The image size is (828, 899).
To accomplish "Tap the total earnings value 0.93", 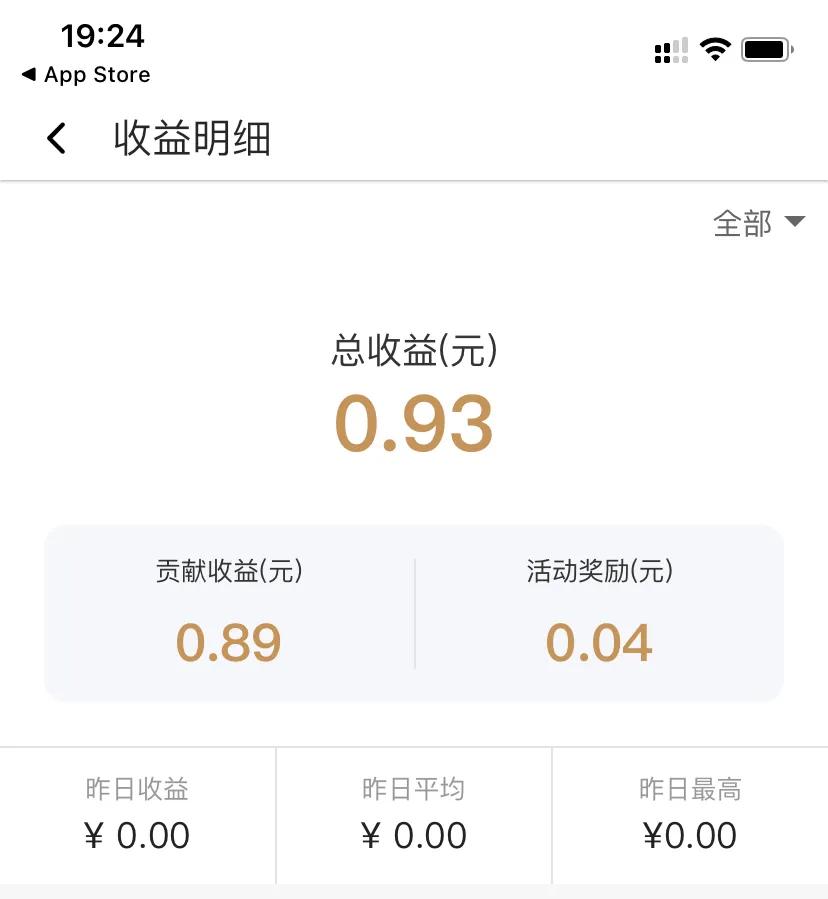I will tap(414, 421).
